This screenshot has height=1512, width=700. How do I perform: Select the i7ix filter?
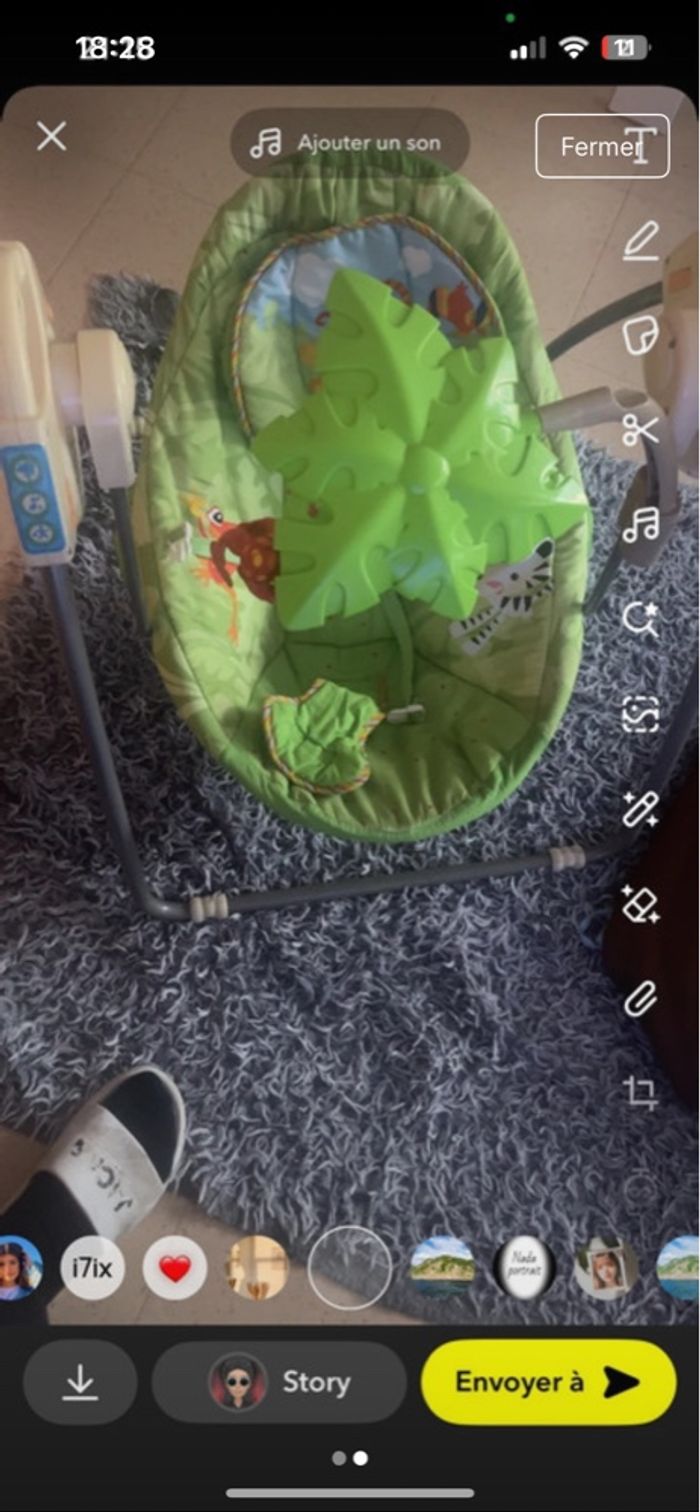click(92, 1268)
